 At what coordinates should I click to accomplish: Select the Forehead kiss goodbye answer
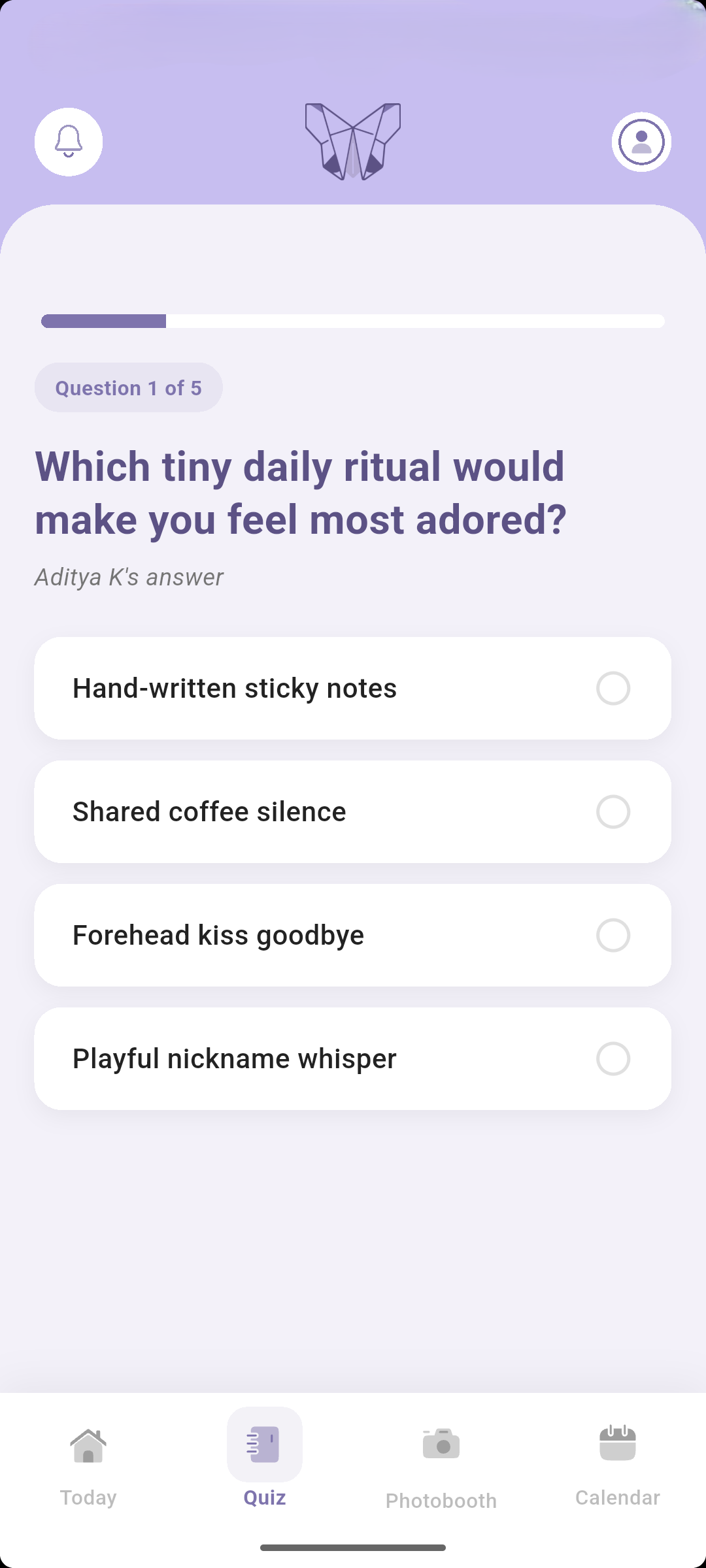[612, 935]
